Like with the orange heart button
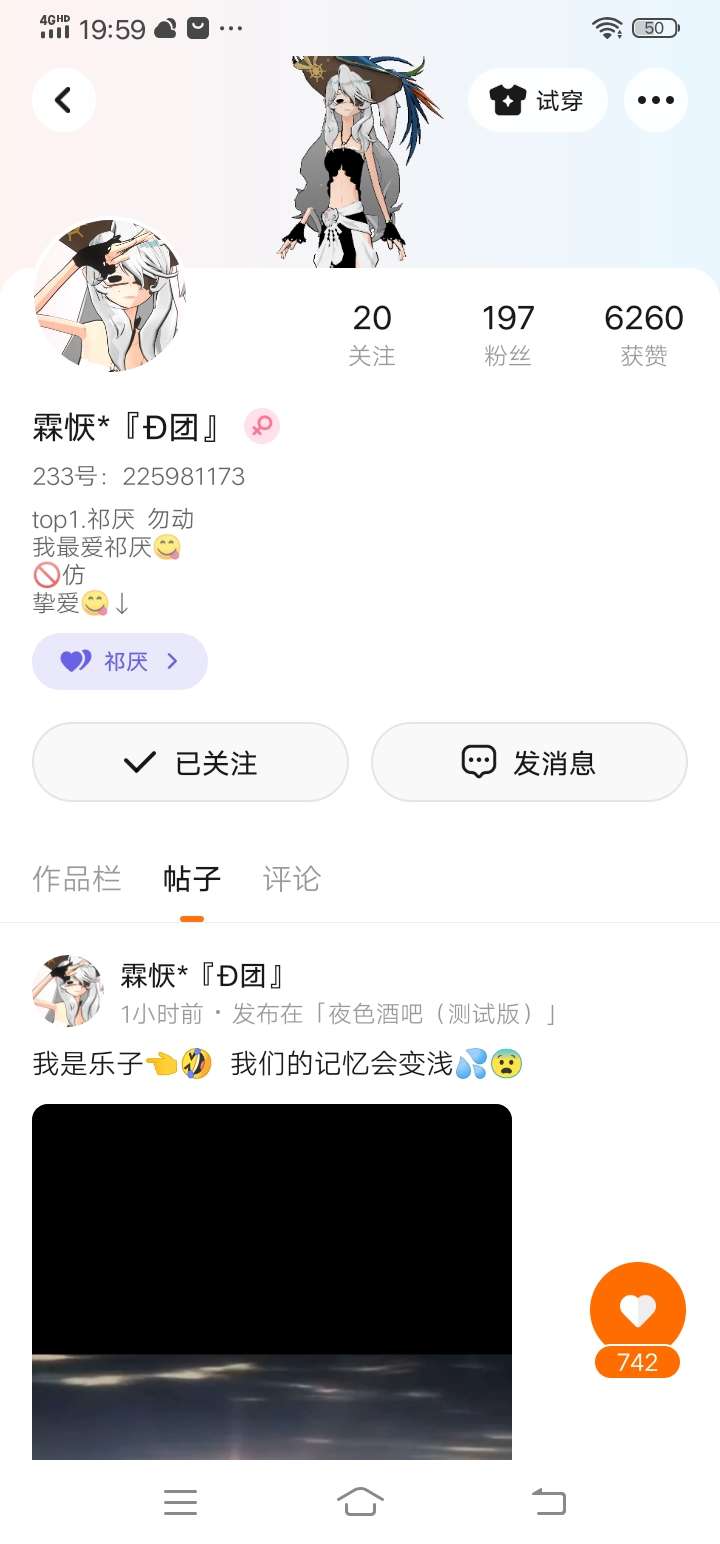 [x=638, y=1310]
